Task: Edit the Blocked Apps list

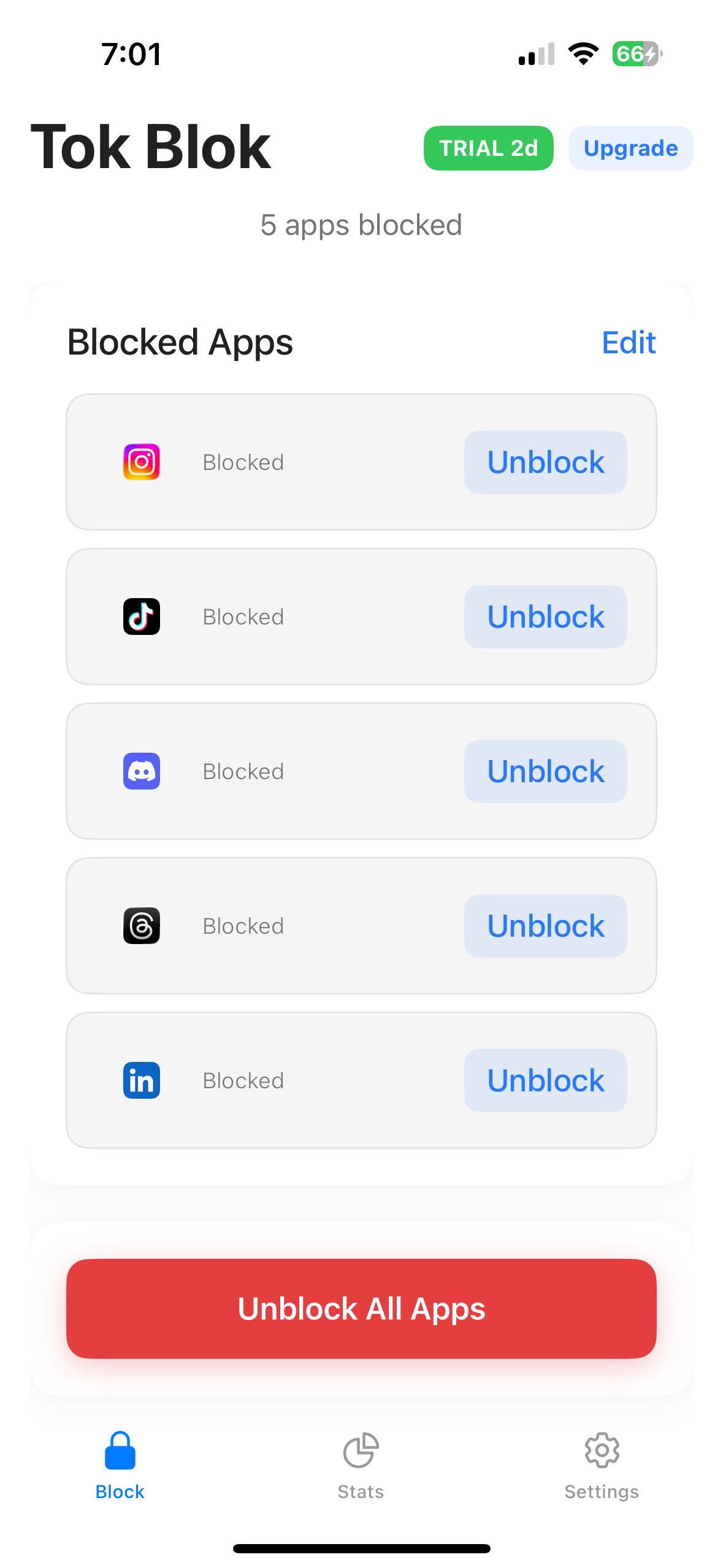Action: click(x=628, y=342)
